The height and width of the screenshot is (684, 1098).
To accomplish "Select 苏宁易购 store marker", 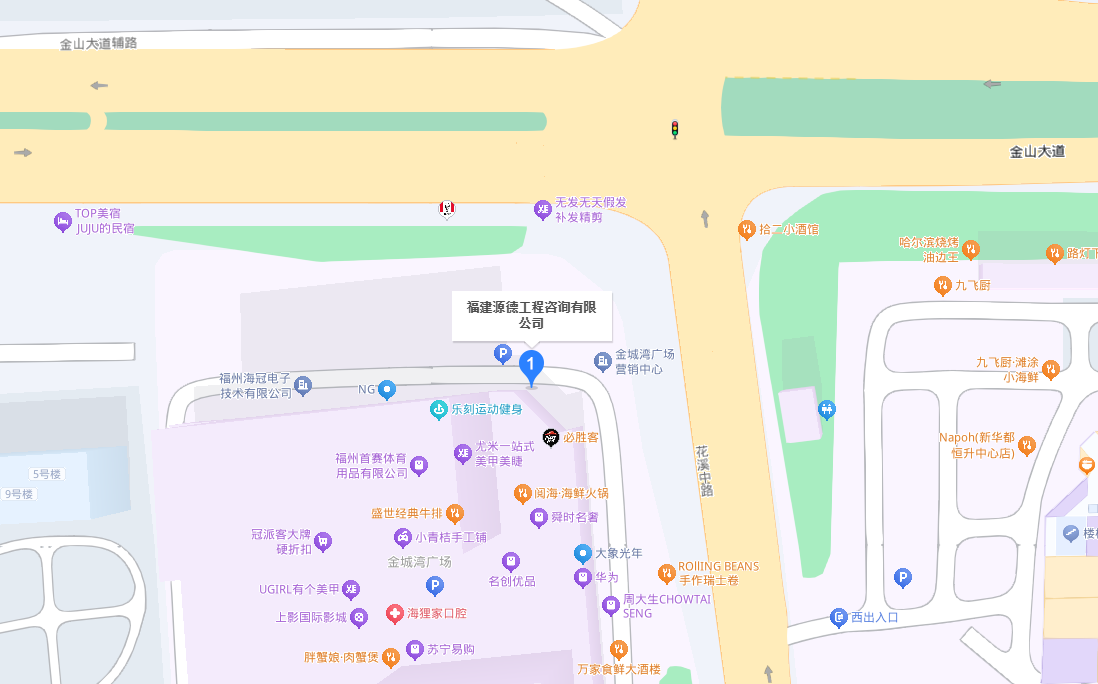I will pos(415,650).
